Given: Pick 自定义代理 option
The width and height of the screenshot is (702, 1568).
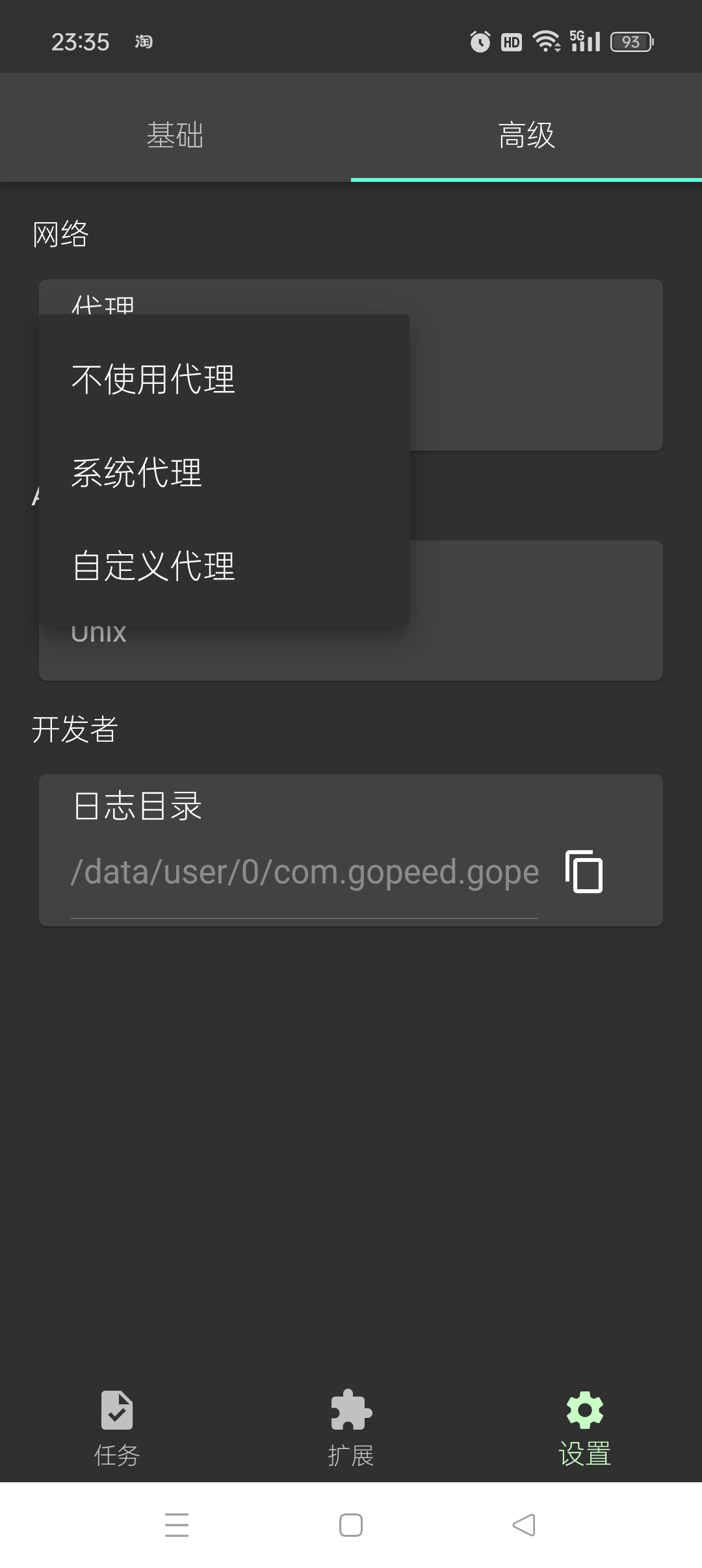Looking at the screenshot, I should (x=153, y=566).
